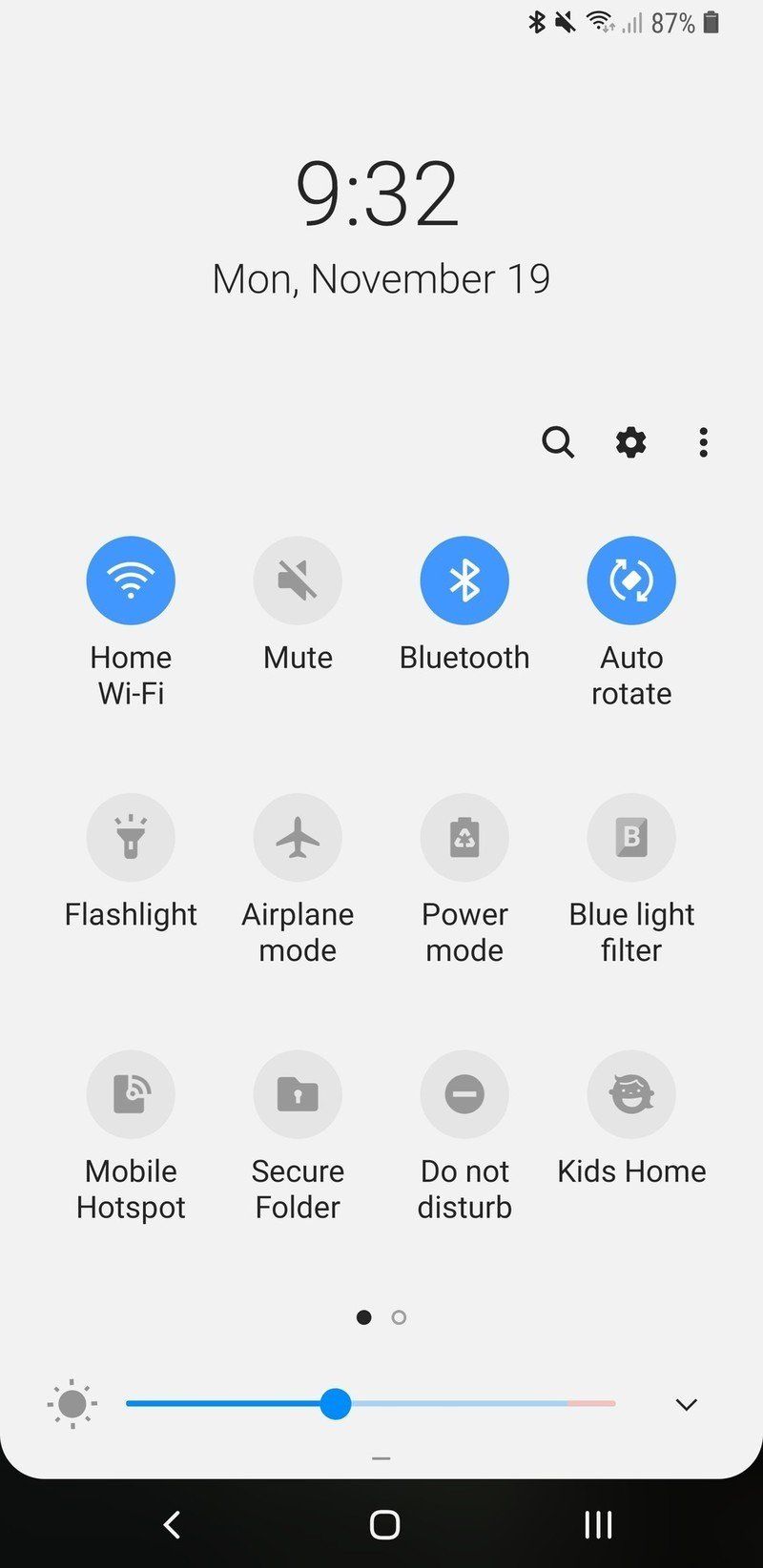Turn on Power mode
Screen dimensions: 763x1568
464,836
